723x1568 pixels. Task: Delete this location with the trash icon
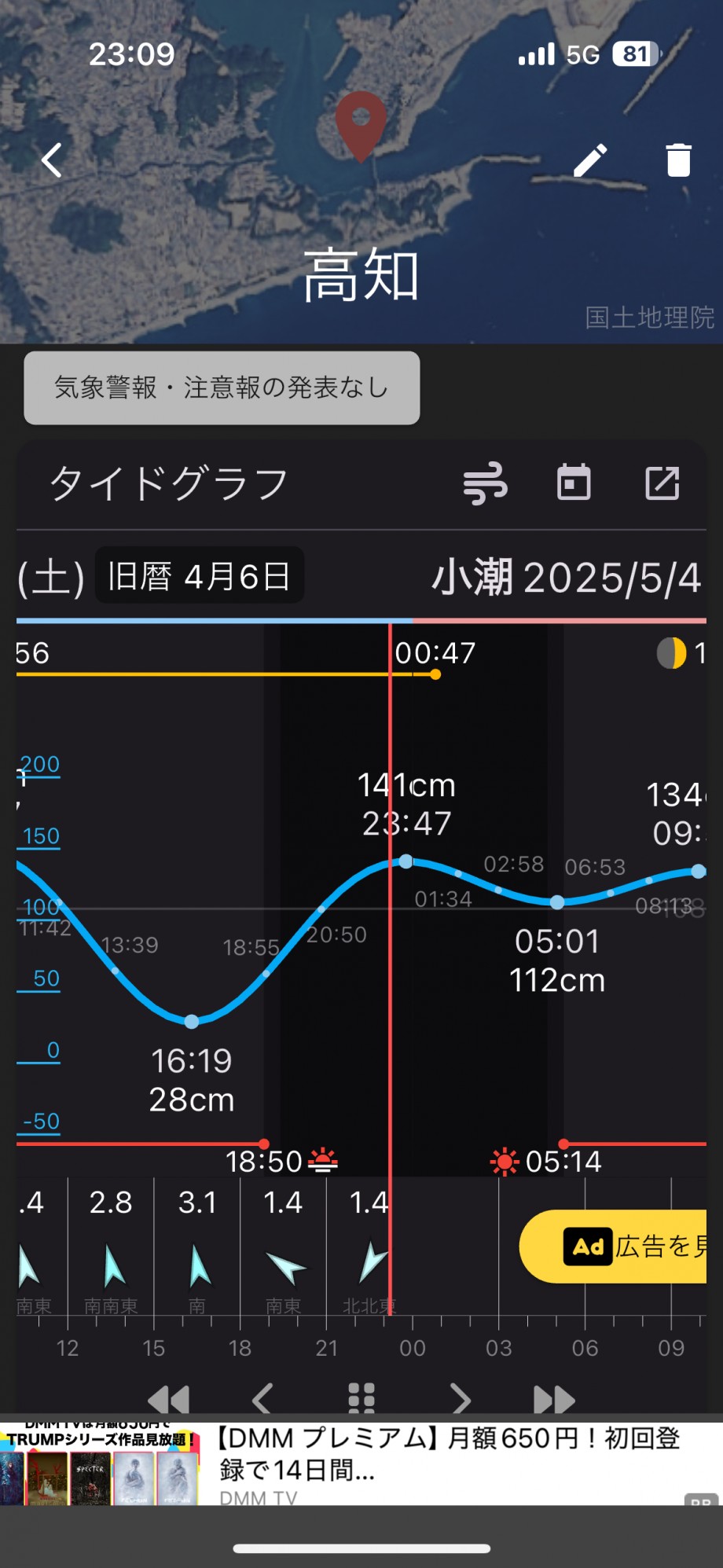click(678, 160)
